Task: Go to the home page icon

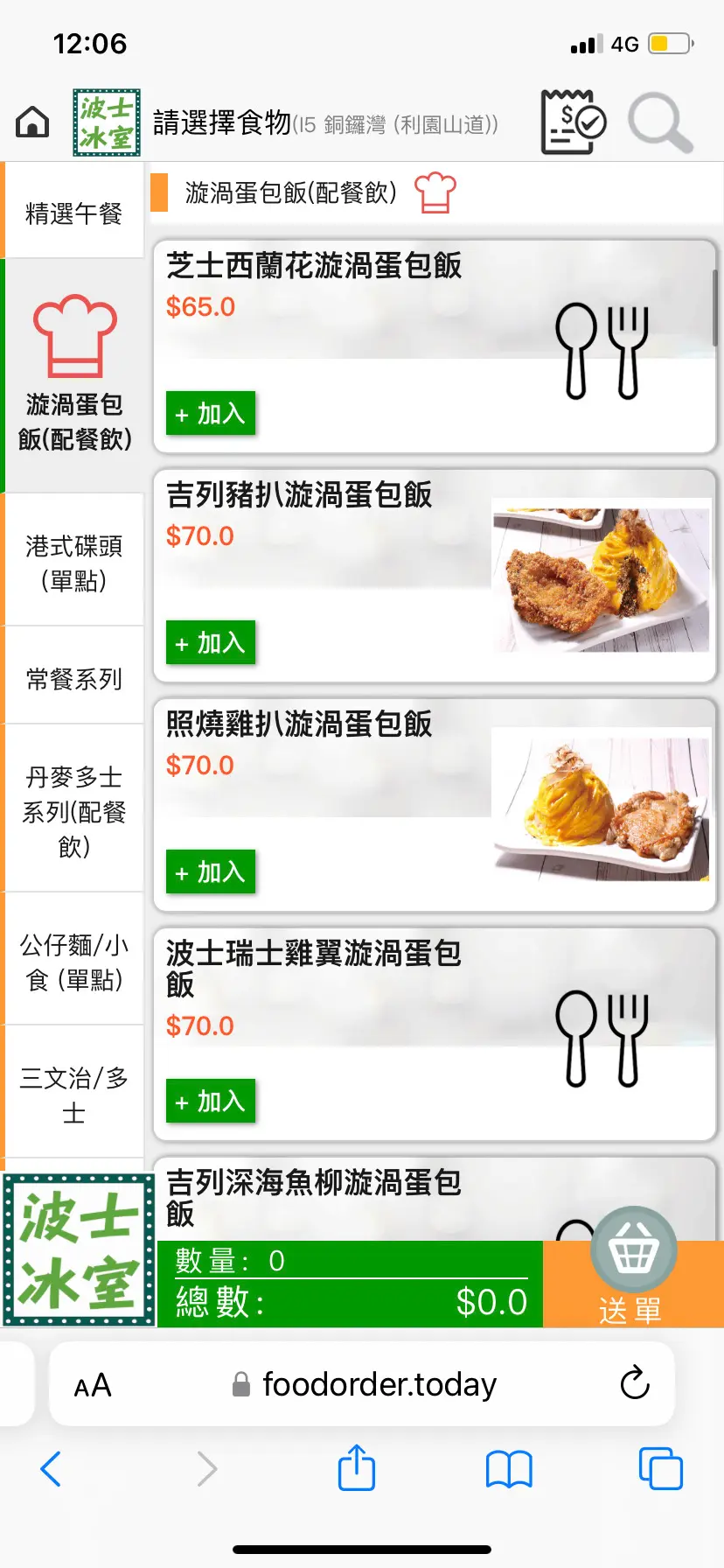Action: click(32, 122)
